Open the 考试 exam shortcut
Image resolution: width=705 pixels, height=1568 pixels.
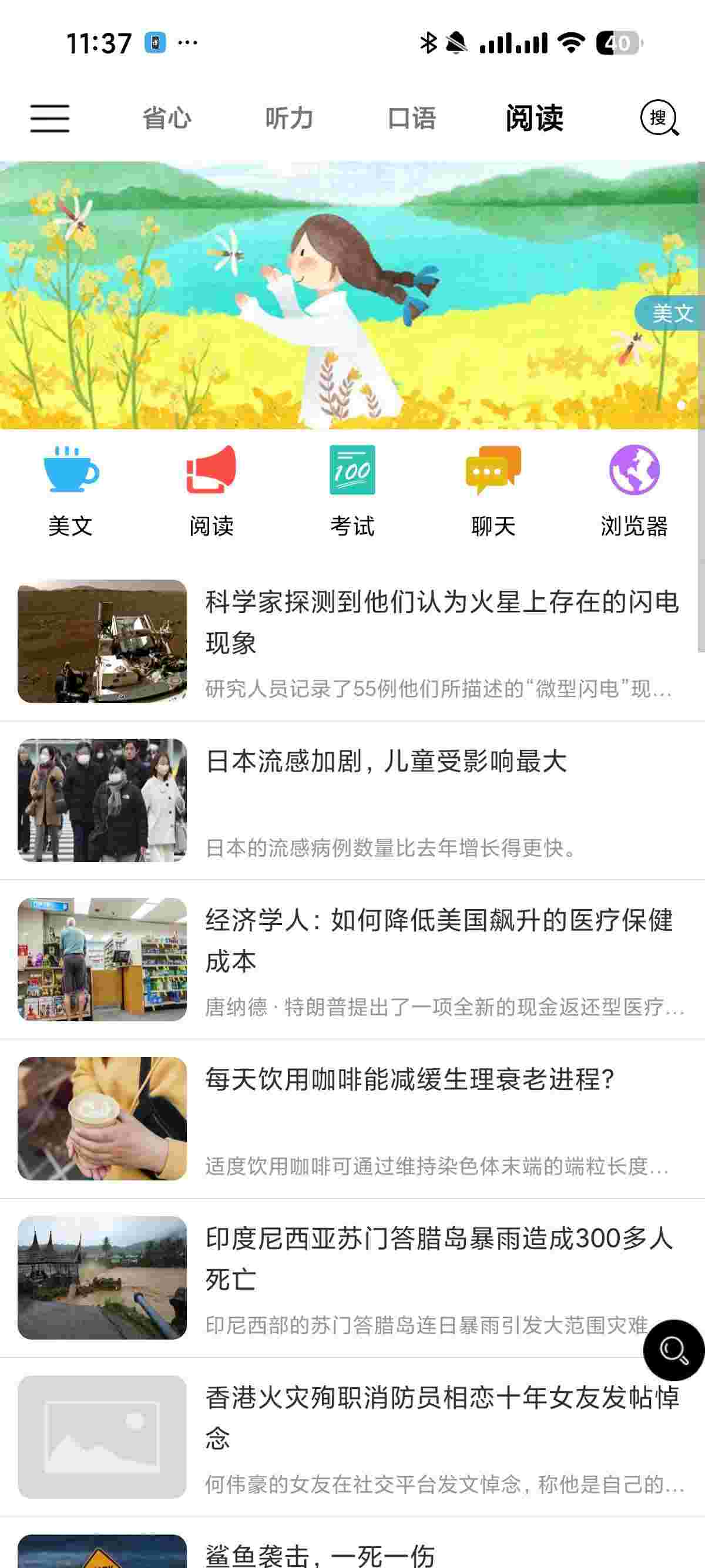coord(352,490)
